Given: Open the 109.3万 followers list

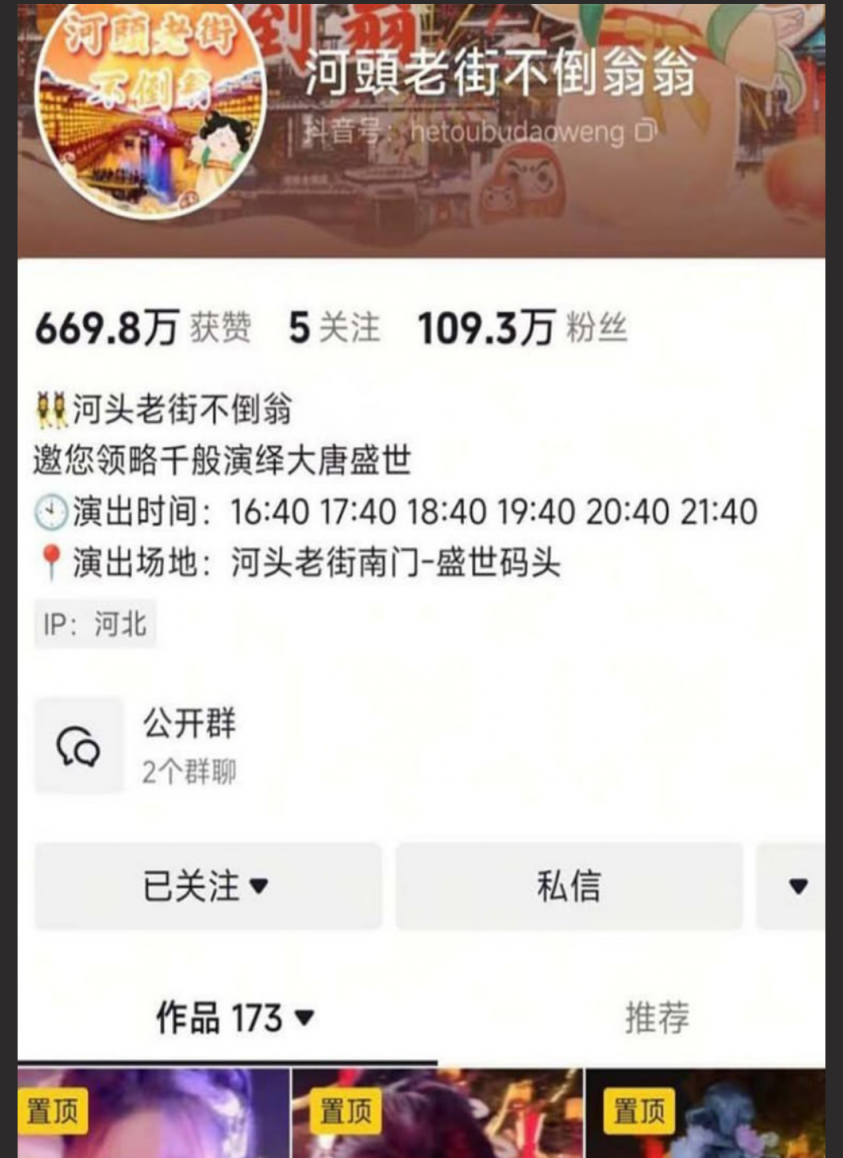Looking at the screenshot, I should (x=522, y=328).
